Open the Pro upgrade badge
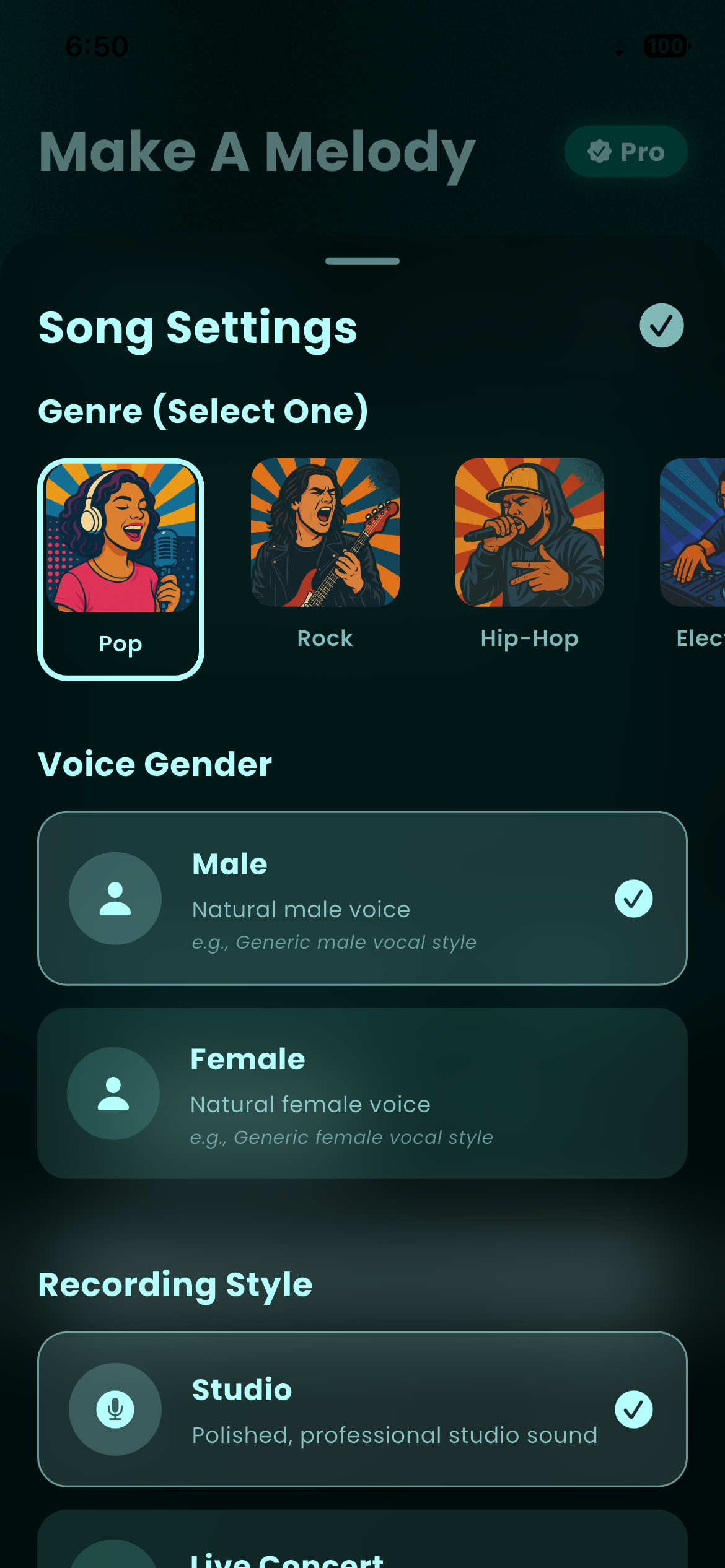 click(x=625, y=152)
